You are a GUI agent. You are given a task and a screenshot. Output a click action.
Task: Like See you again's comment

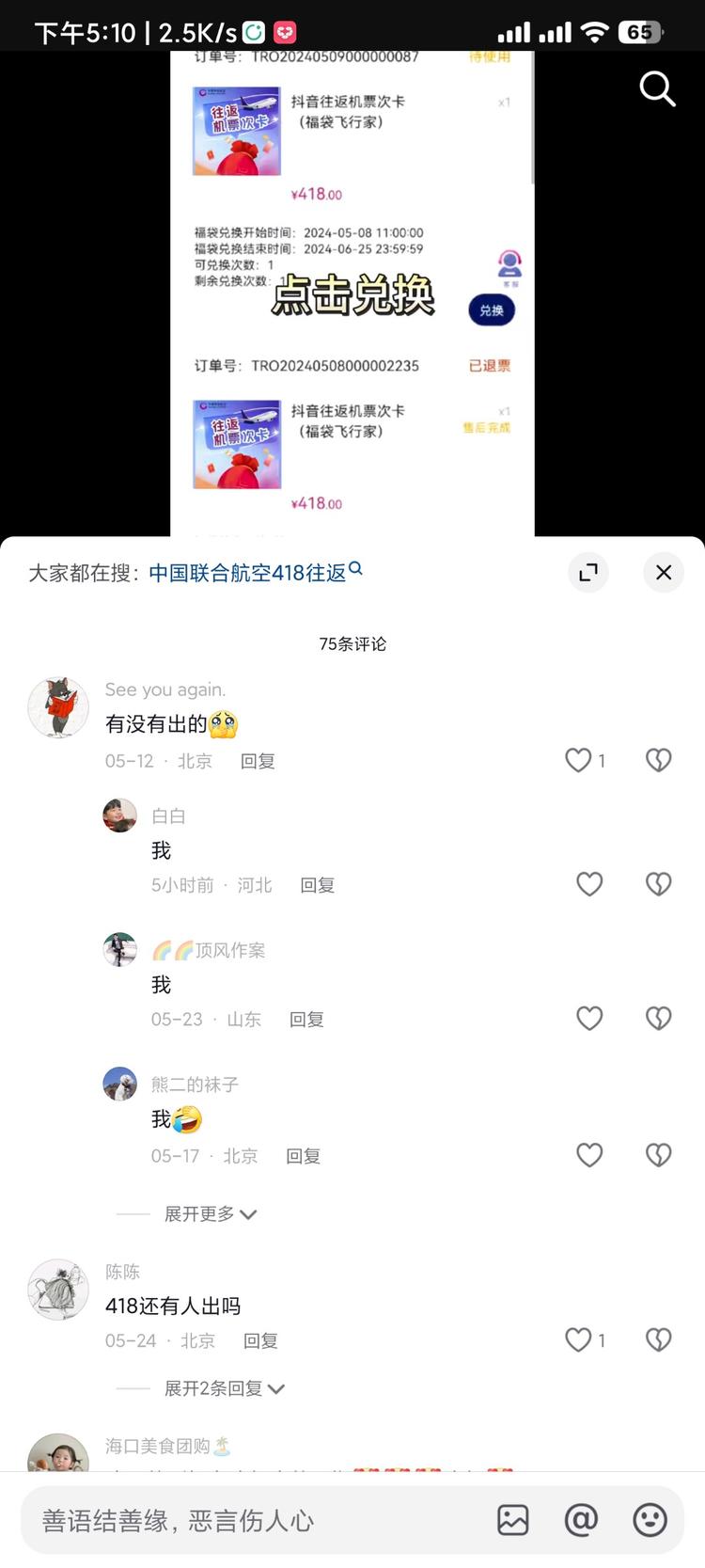point(577,760)
